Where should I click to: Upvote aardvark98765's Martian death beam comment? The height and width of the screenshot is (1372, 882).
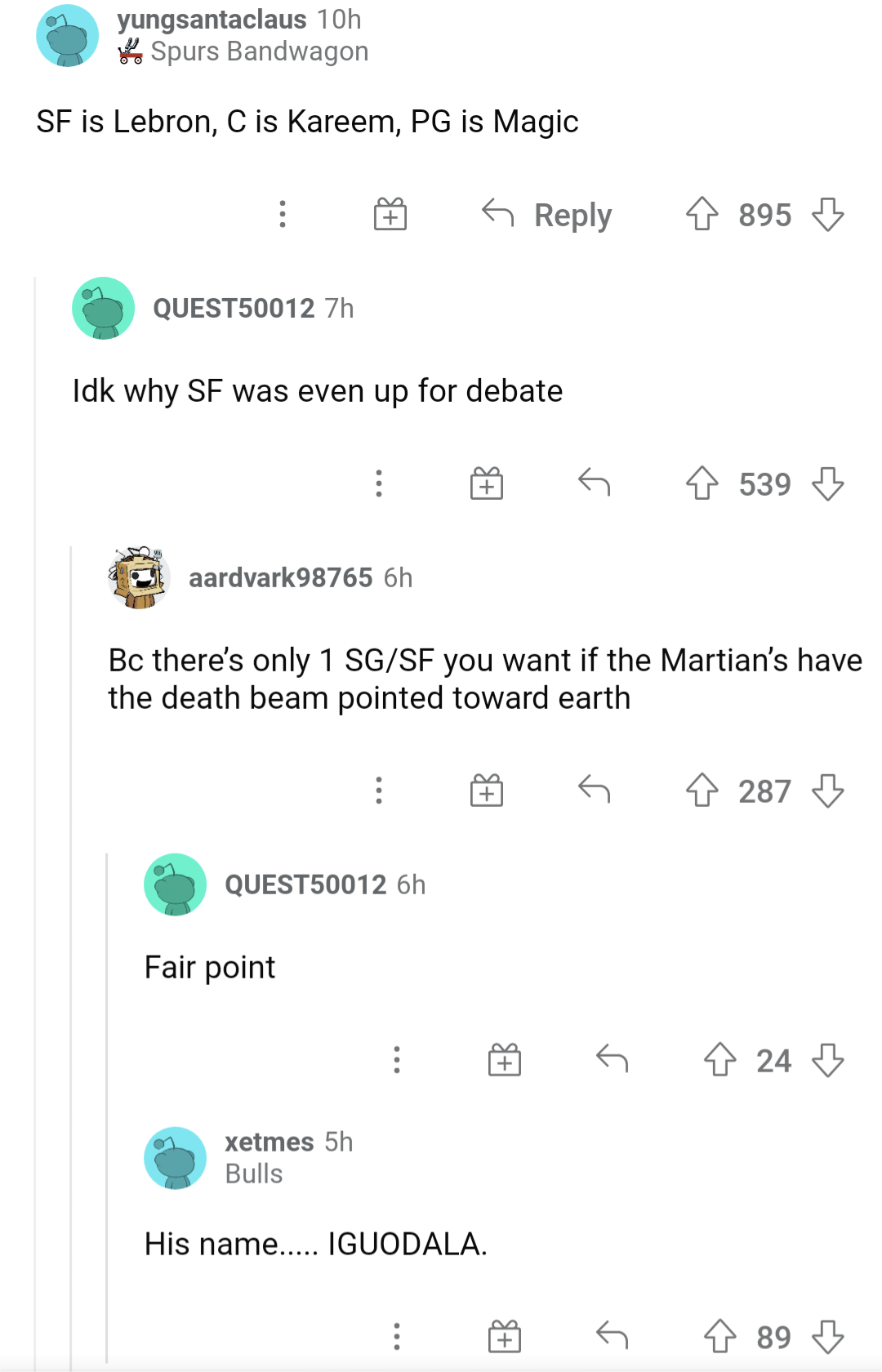[702, 791]
